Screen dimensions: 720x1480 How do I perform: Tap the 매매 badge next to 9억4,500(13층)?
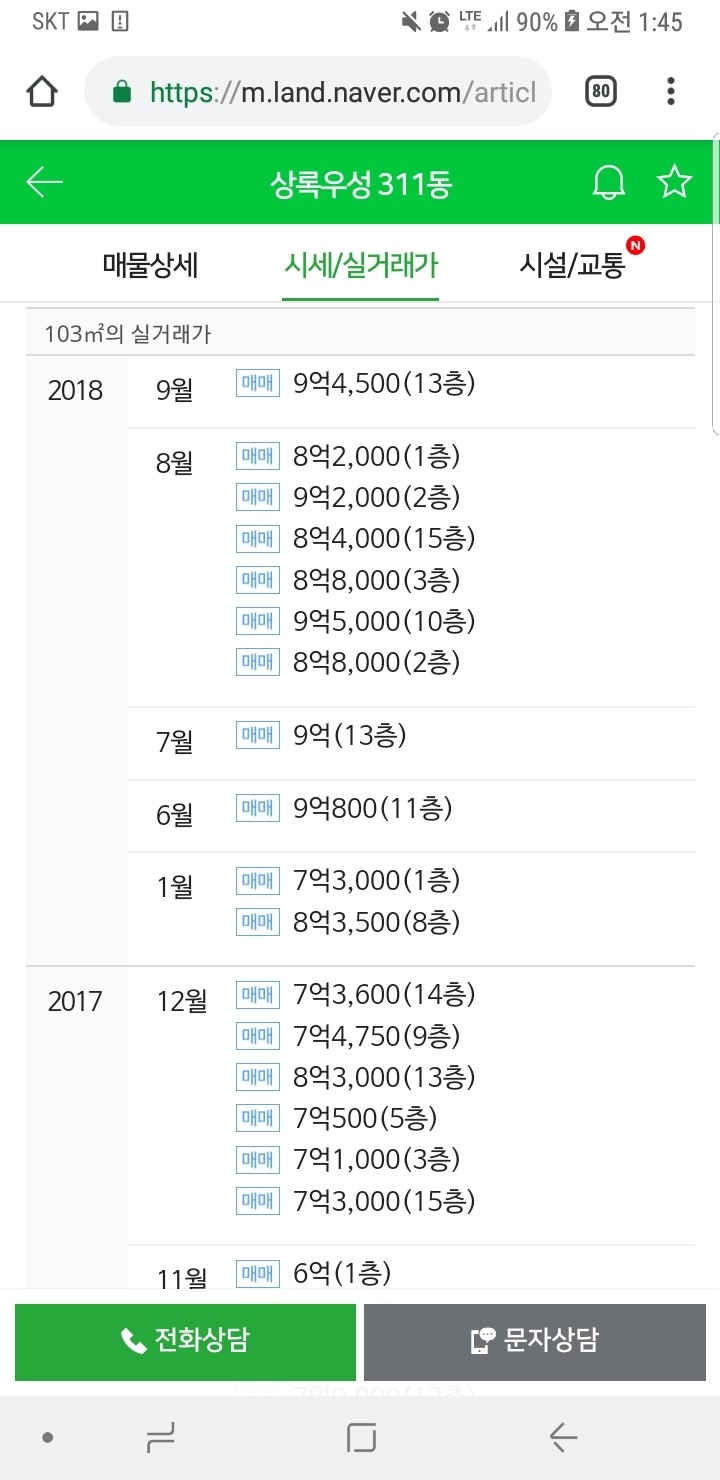click(257, 383)
